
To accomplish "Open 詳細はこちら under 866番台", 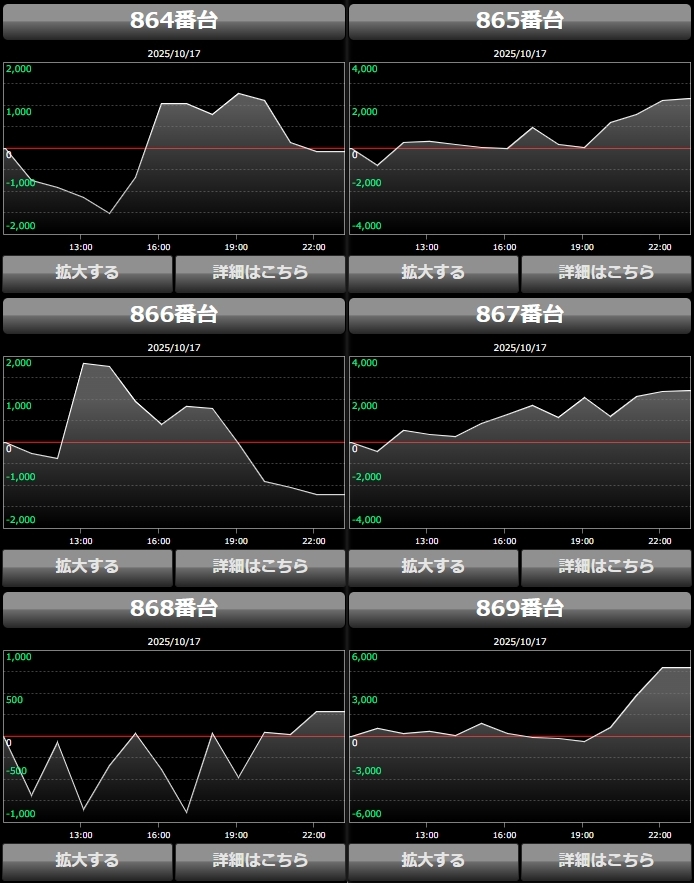I will 260,566.
